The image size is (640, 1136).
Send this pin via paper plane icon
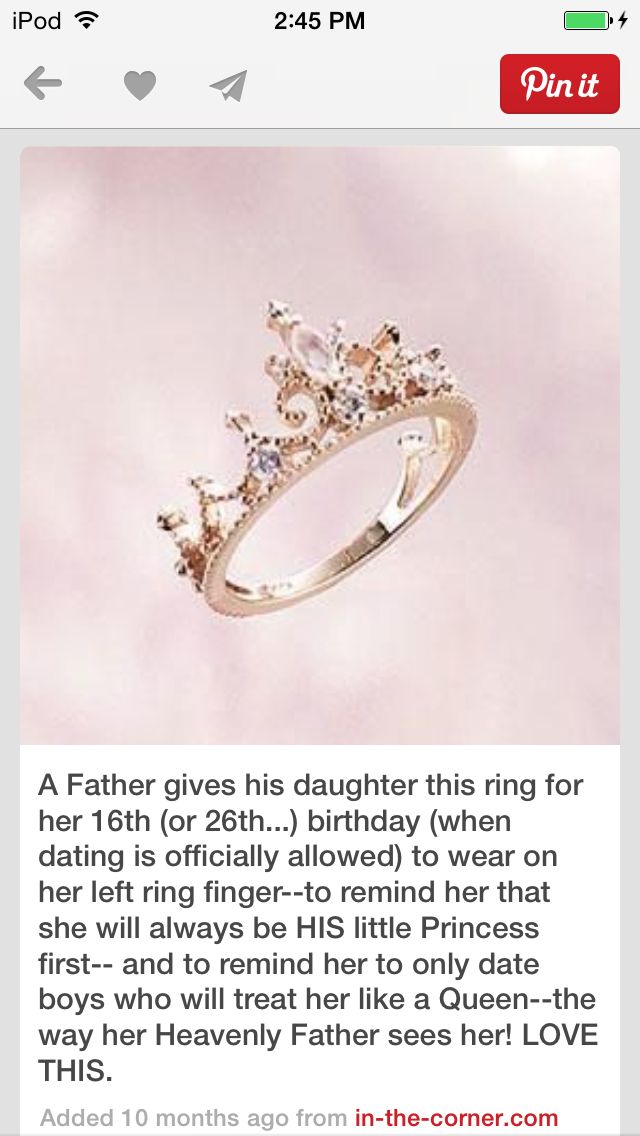pyautogui.click(x=228, y=85)
